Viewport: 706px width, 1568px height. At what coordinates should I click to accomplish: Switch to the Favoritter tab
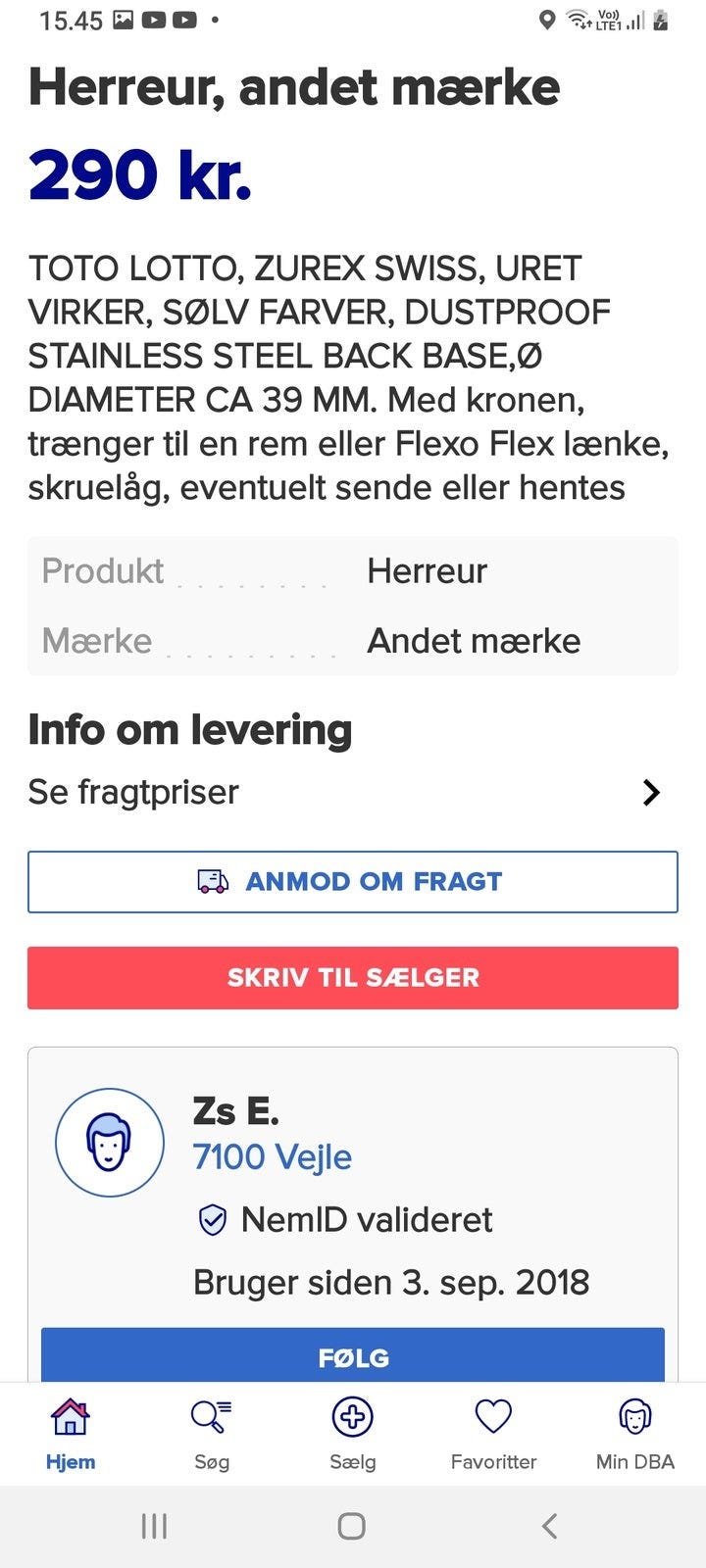(493, 1435)
